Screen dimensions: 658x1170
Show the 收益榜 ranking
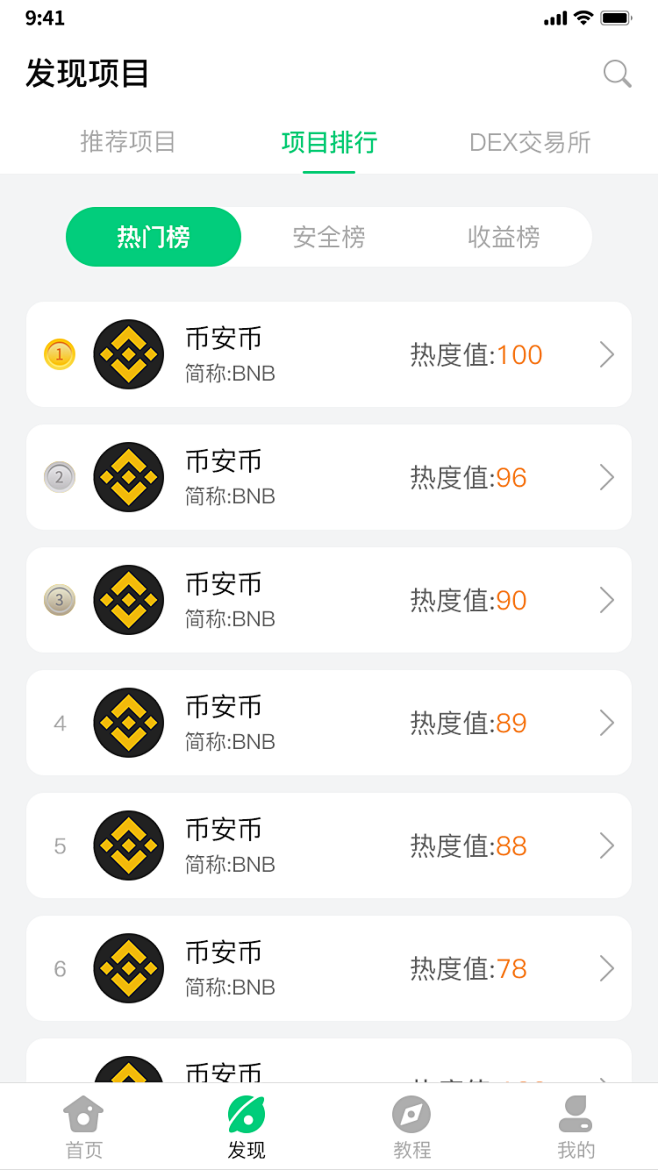(504, 237)
